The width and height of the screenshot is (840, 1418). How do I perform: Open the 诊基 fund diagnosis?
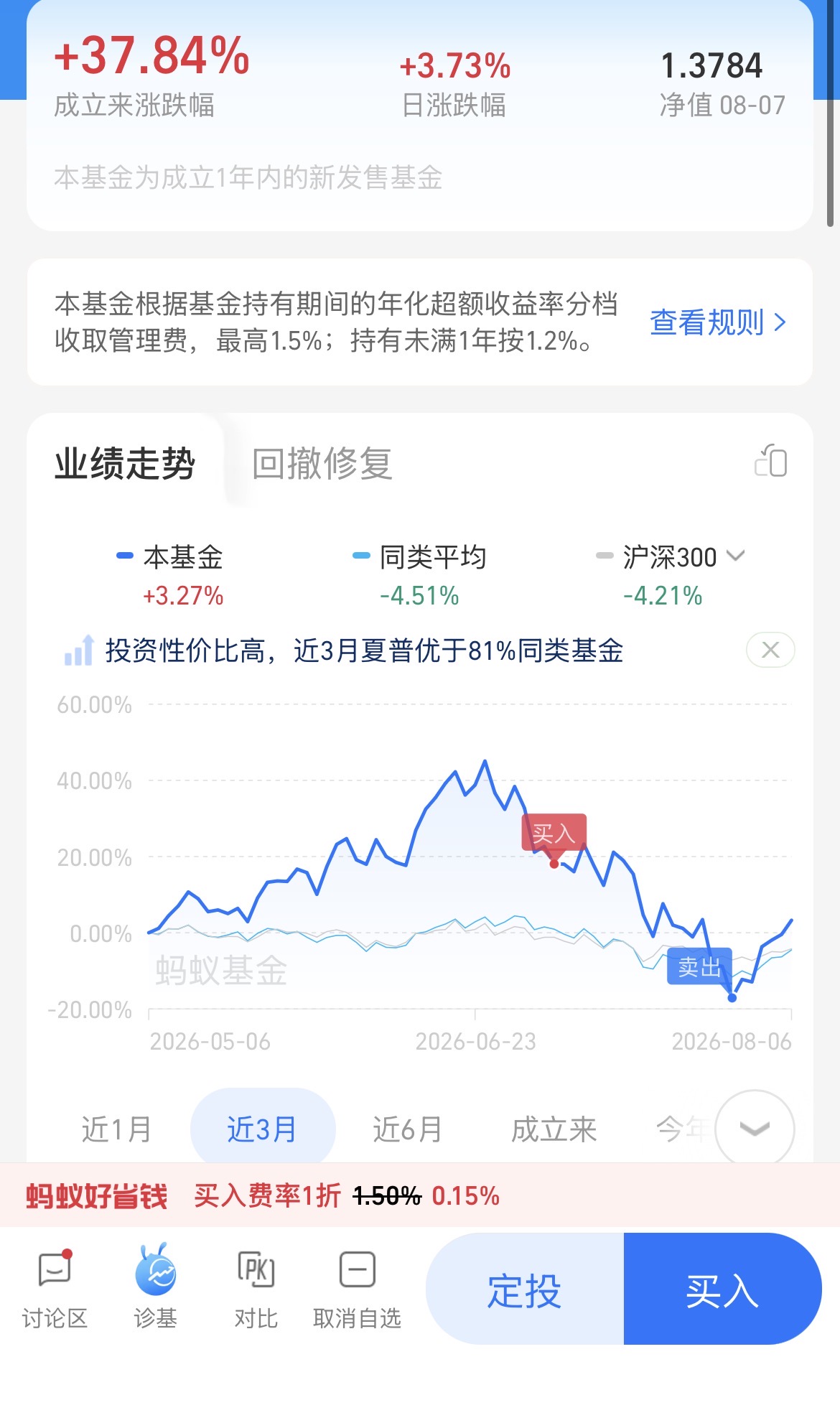pos(155,1289)
